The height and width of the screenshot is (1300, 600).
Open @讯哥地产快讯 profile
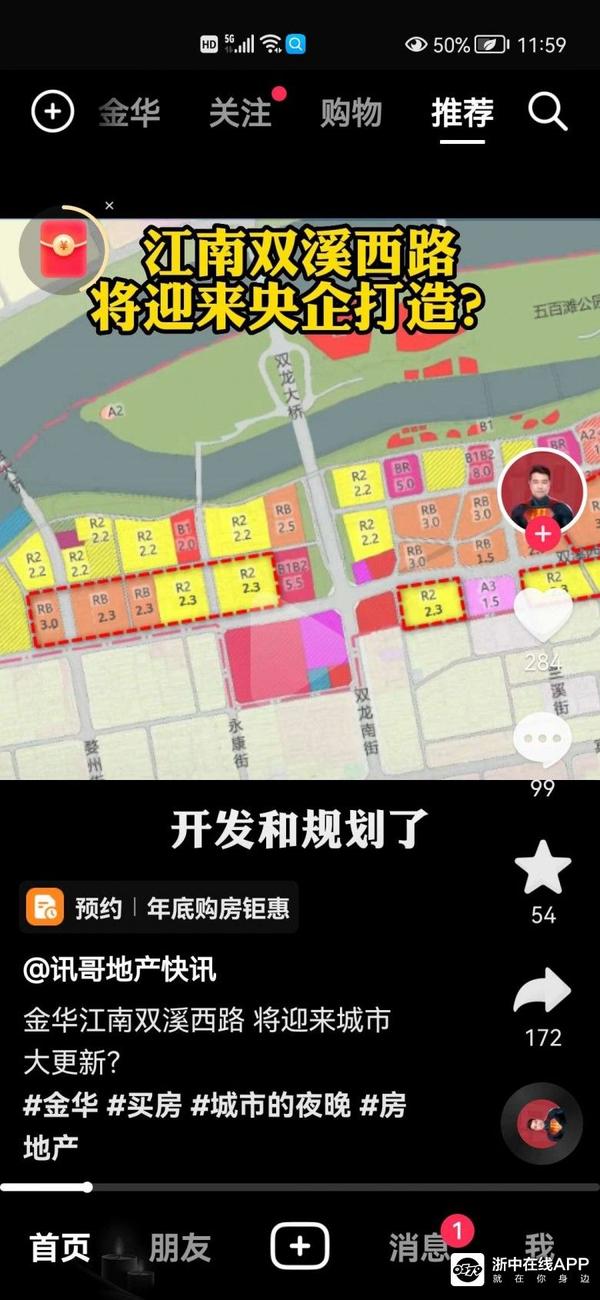pyautogui.click(x=120, y=969)
